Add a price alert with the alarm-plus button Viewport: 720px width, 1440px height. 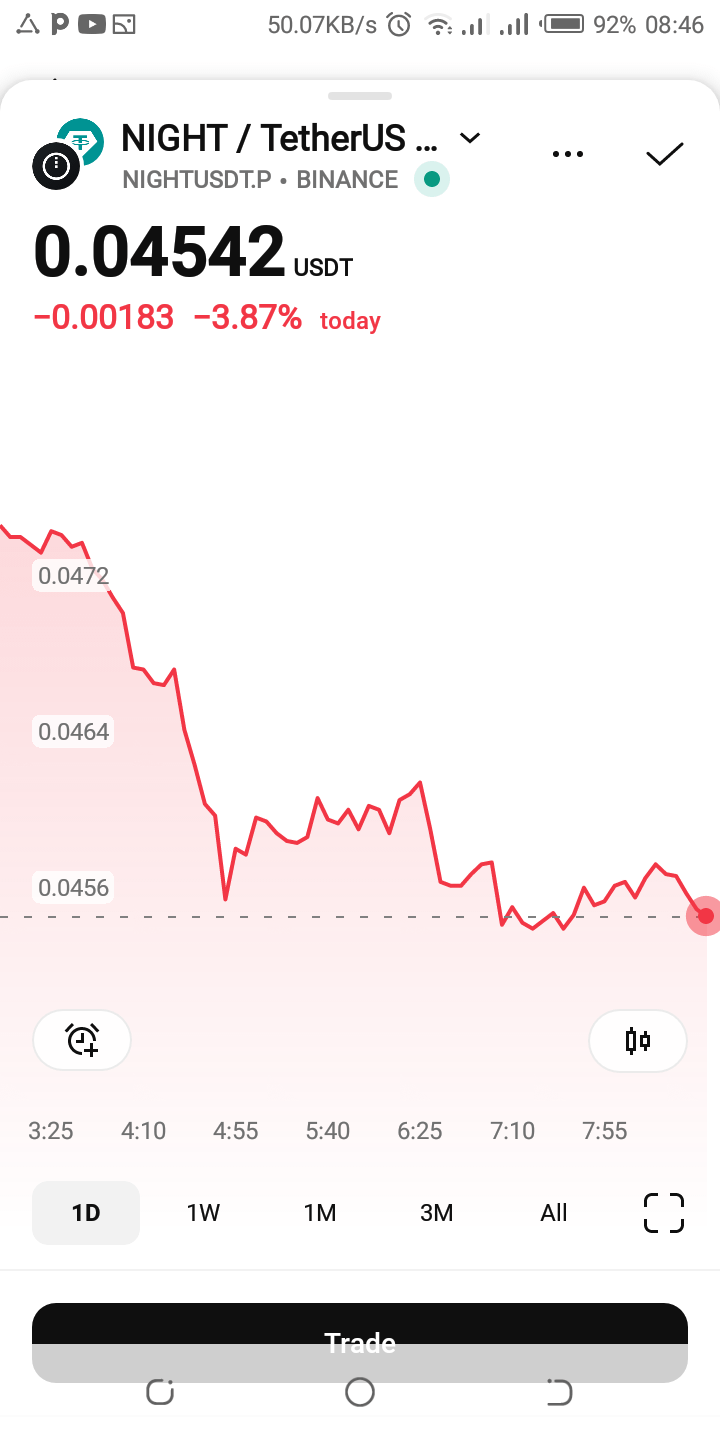click(82, 1040)
